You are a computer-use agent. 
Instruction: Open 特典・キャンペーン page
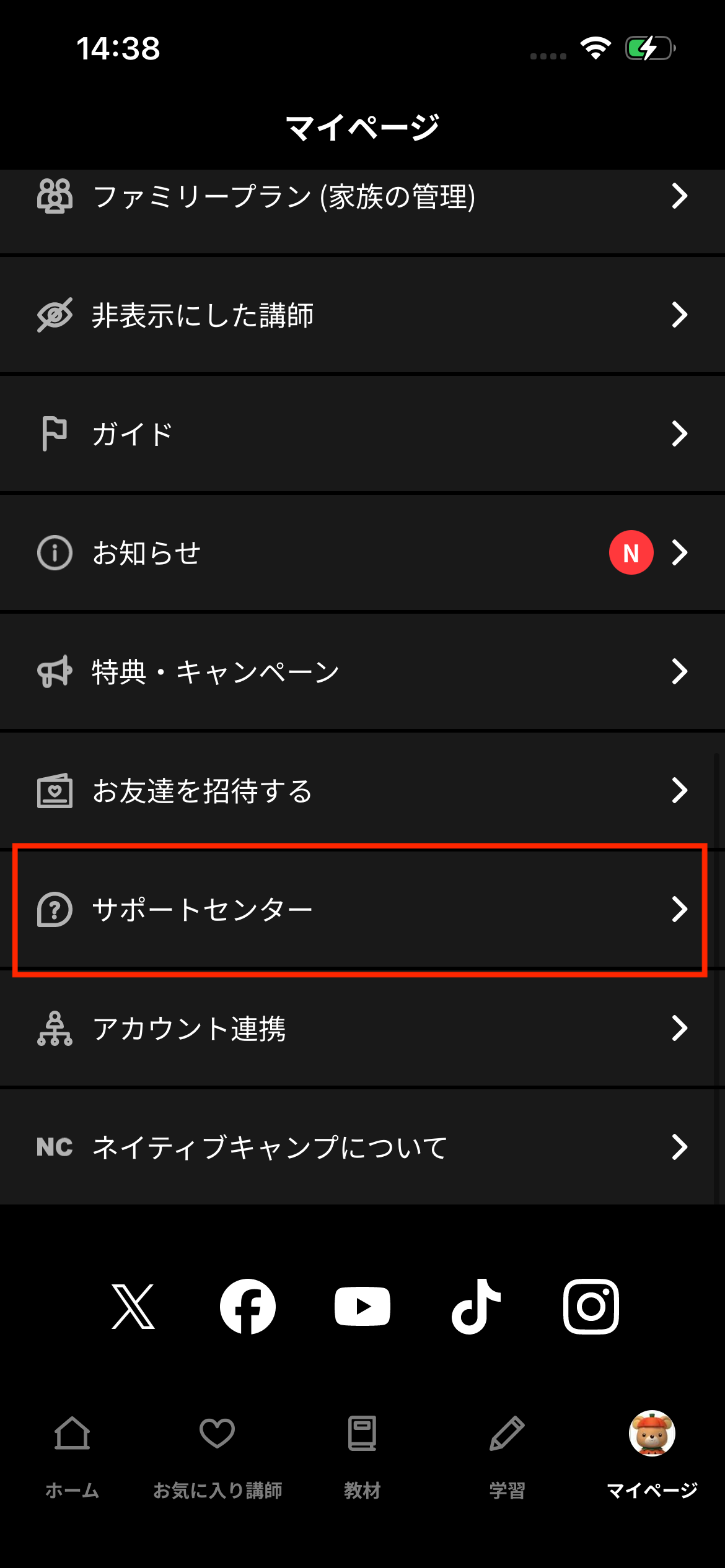tap(362, 672)
